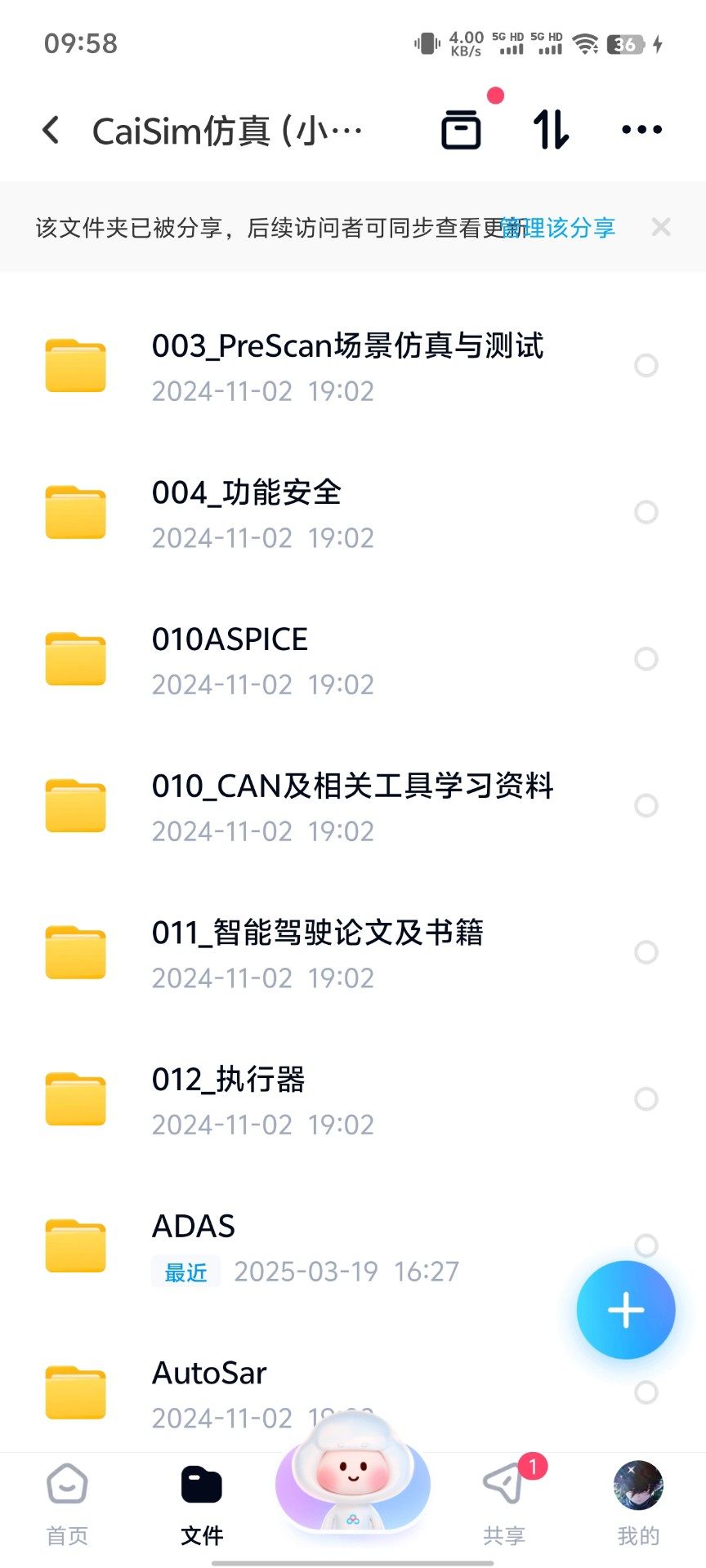This screenshot has width=706, height=1568.
Task: Switch to the 共享 tab
Action: (x=504, y=1504)
